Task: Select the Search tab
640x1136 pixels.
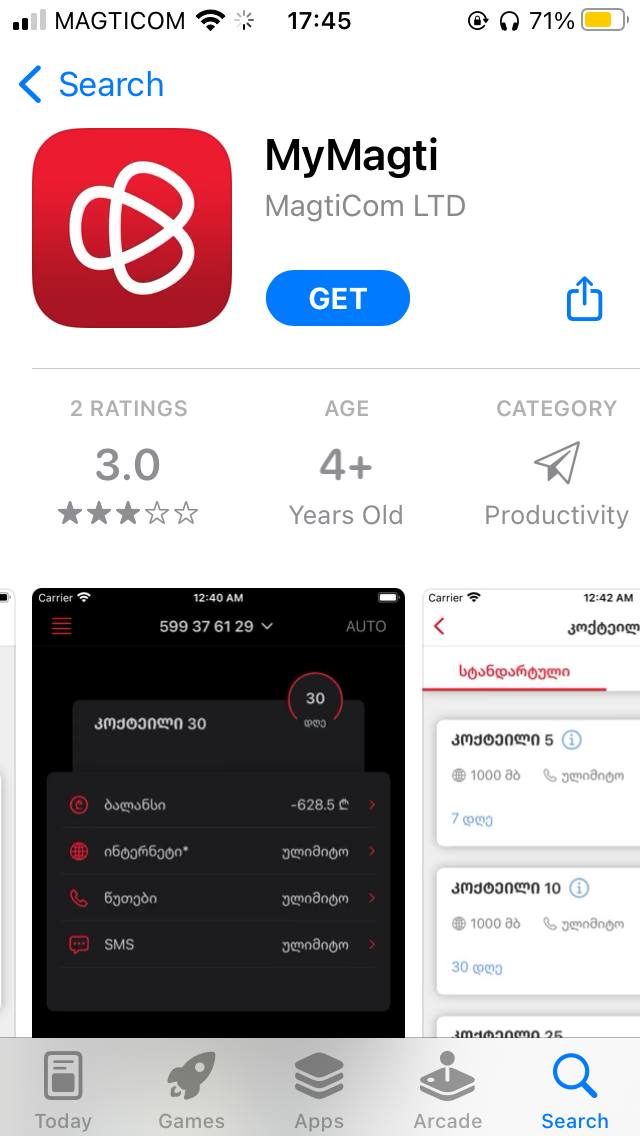Action: click(x=575, y=1091)
